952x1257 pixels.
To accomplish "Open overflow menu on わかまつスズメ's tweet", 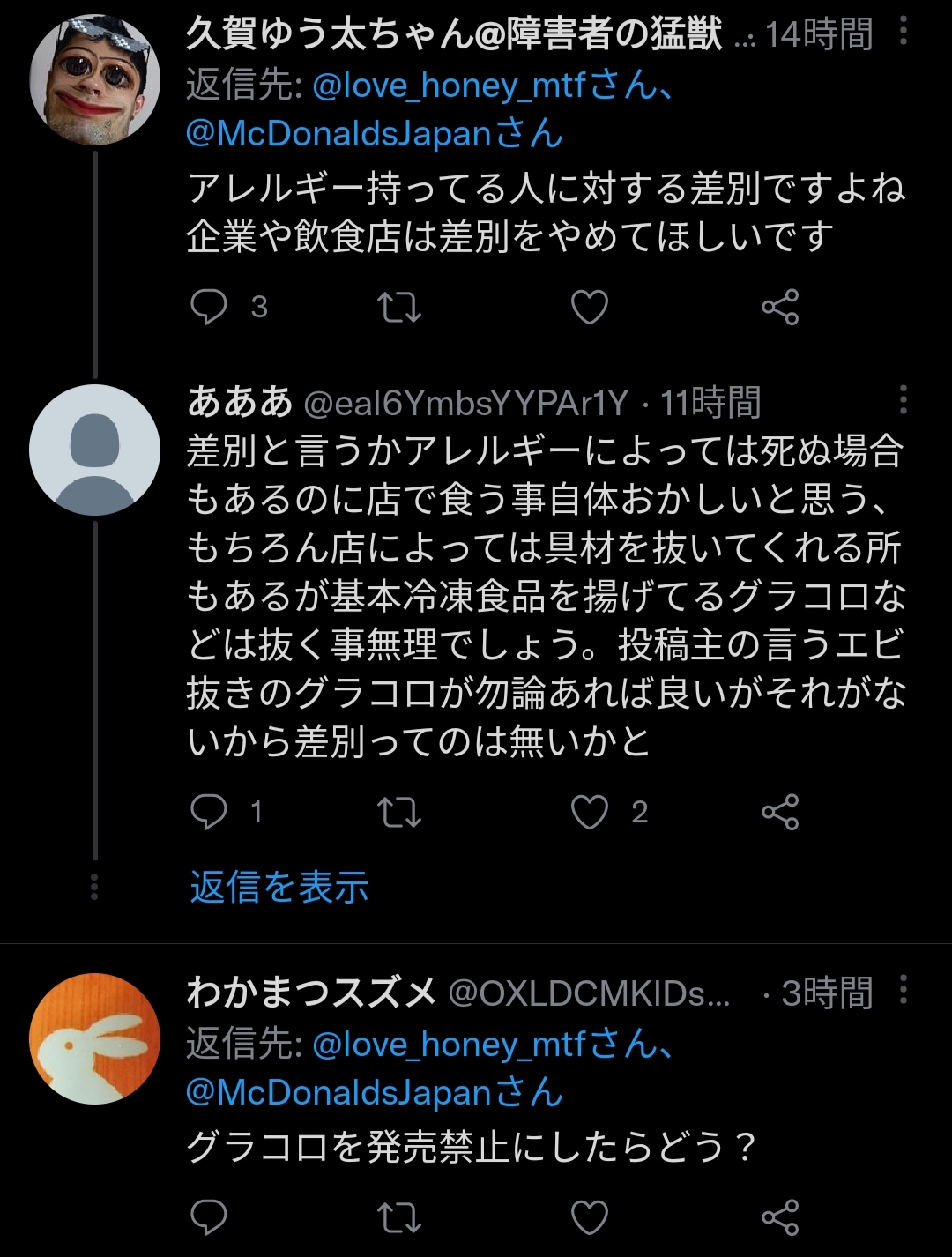I will [904, 990].
